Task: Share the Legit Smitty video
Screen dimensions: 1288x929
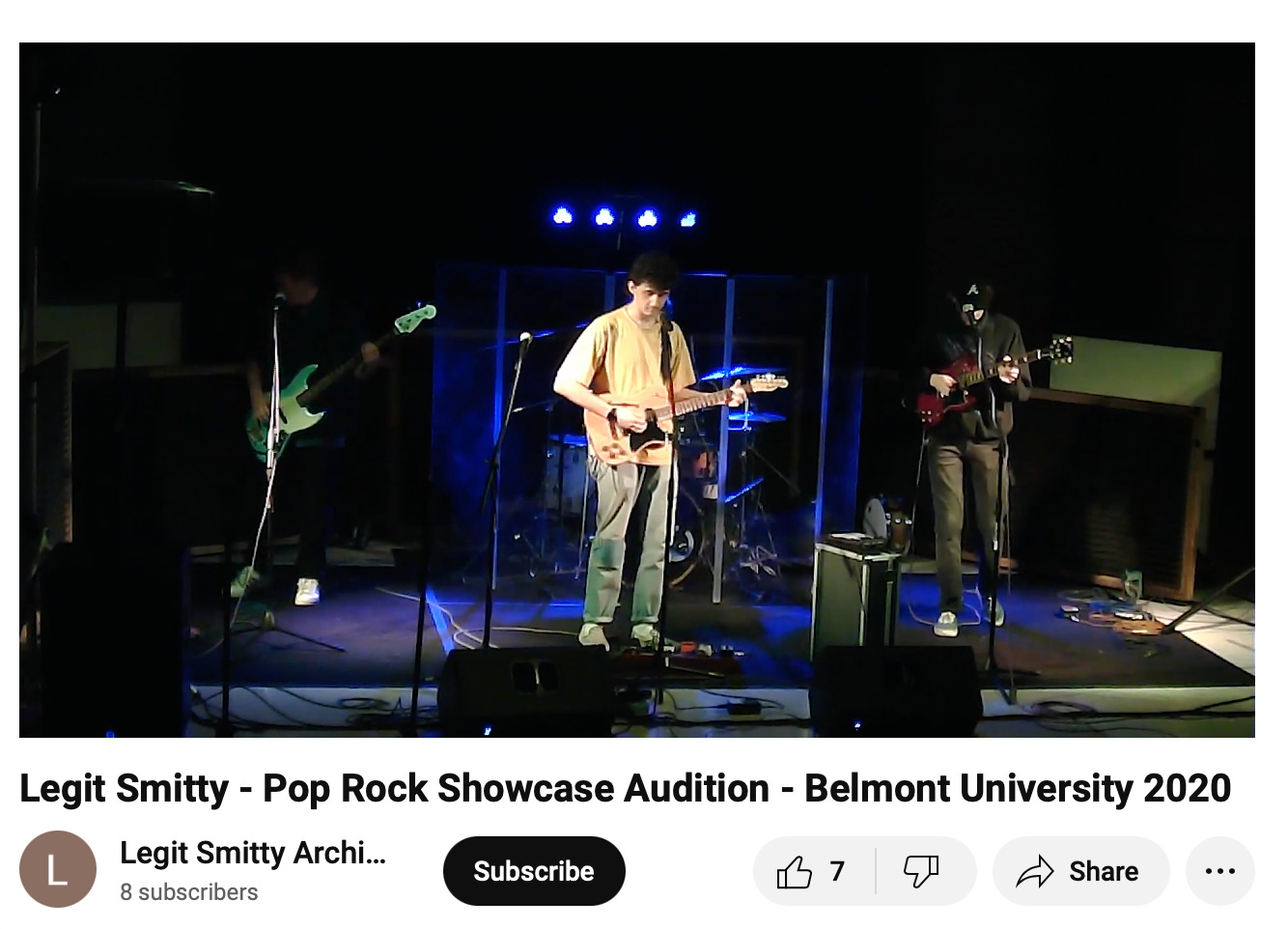Action: coord(1079,871)
